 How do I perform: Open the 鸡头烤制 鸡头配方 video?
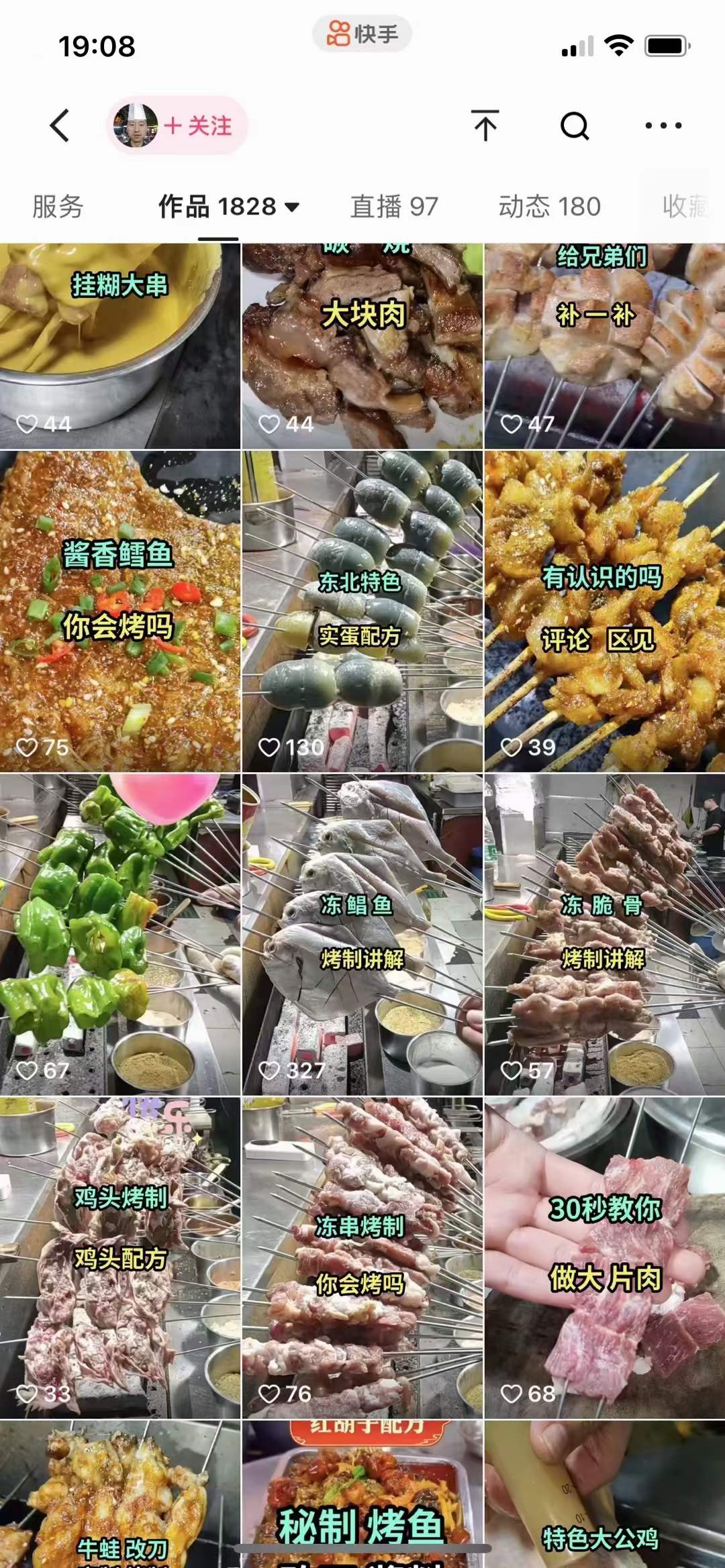pyautogui.click(x=120, y=1257)
